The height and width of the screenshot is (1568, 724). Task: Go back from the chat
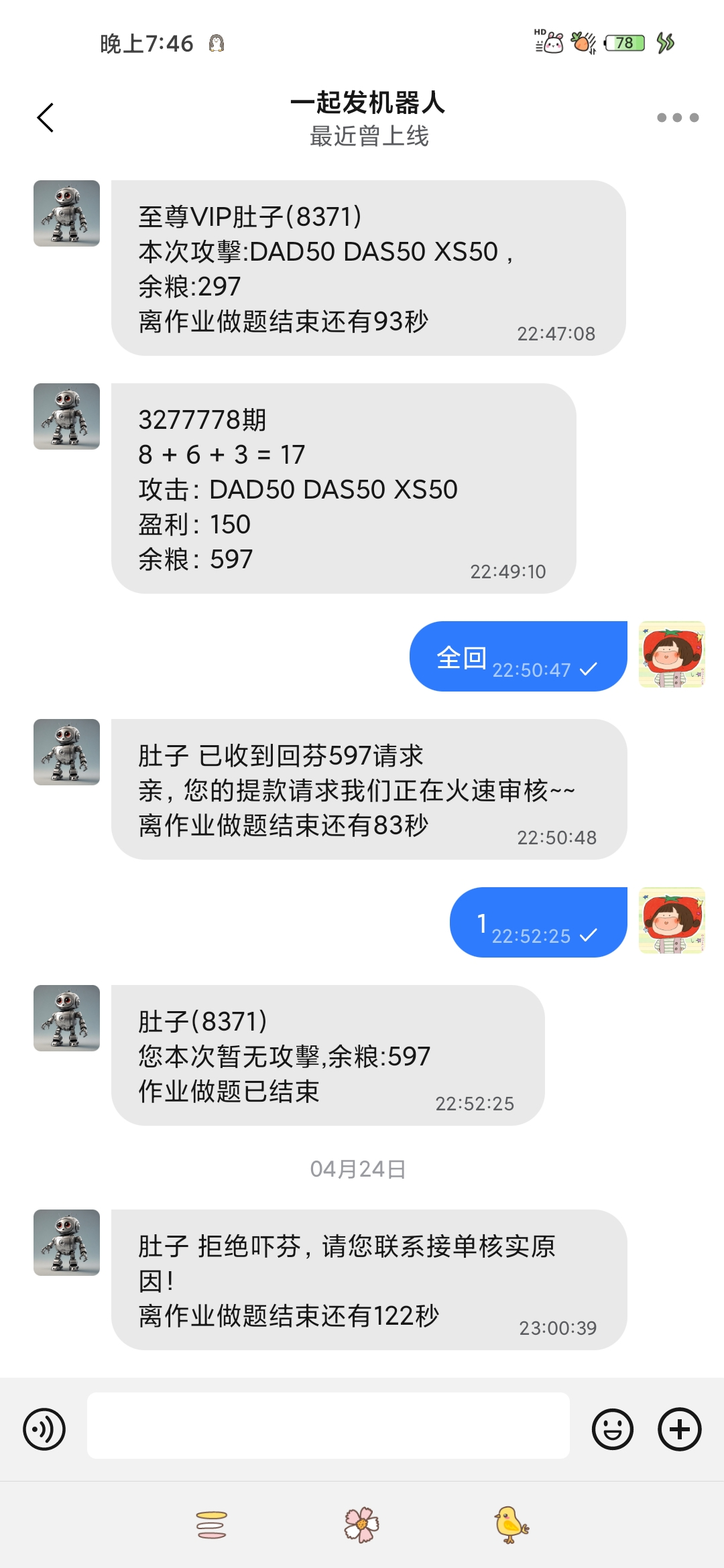(x=45, y=118)
